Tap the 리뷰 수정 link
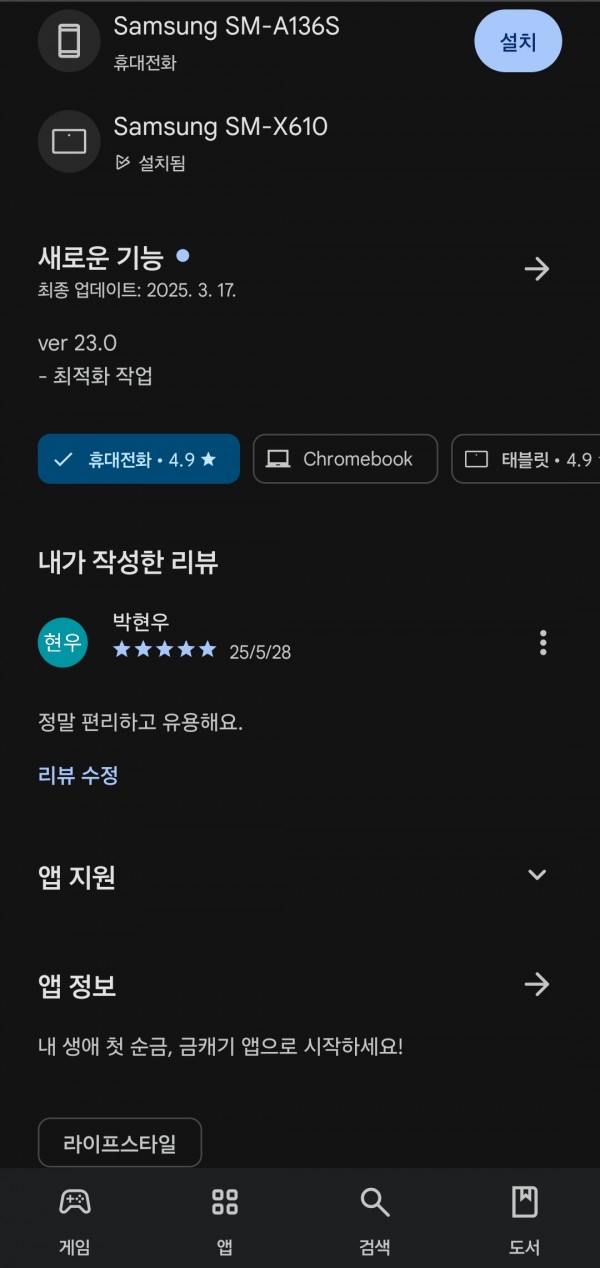 tap(78, 775)
